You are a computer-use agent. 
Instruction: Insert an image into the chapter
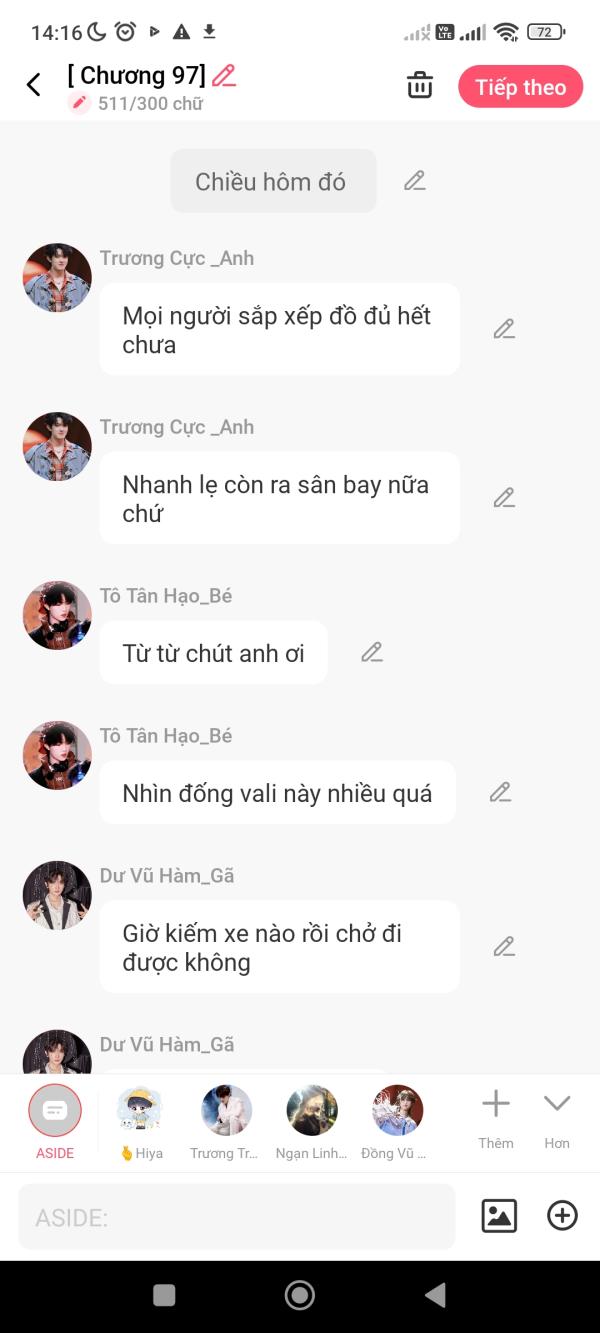[499, 1216]
